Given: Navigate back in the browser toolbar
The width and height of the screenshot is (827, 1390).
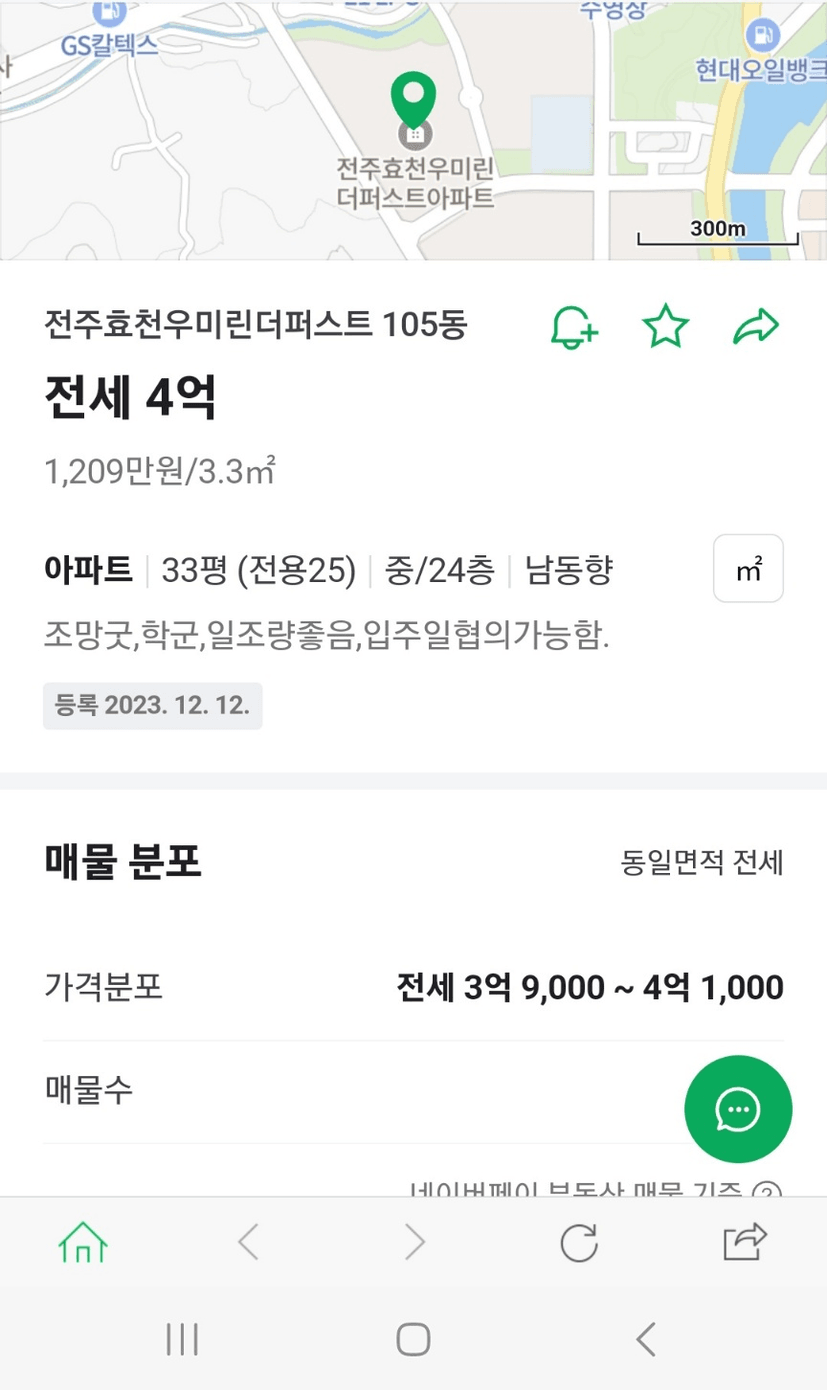Looking at the screenshot, I should [x=248, y=1242].
